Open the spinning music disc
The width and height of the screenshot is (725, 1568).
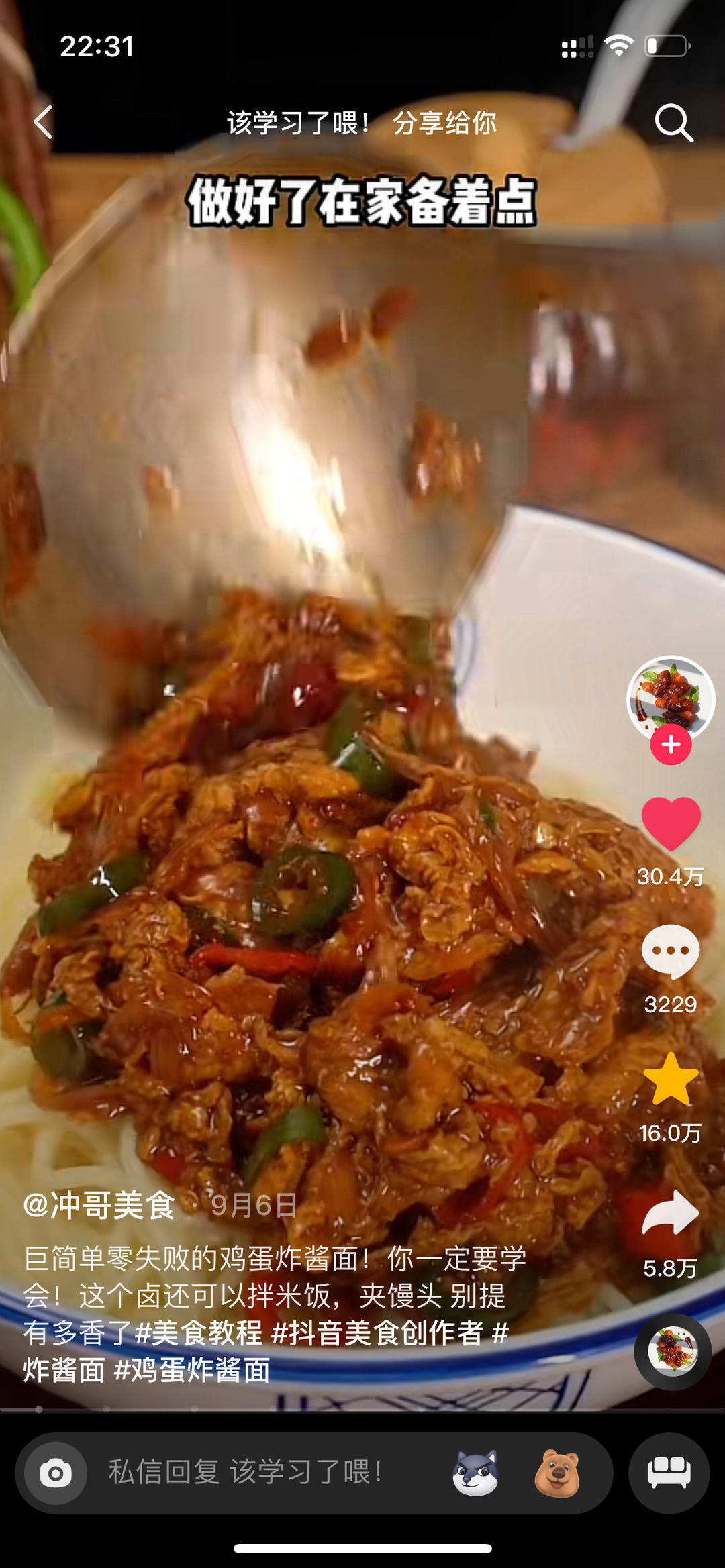673,1351
